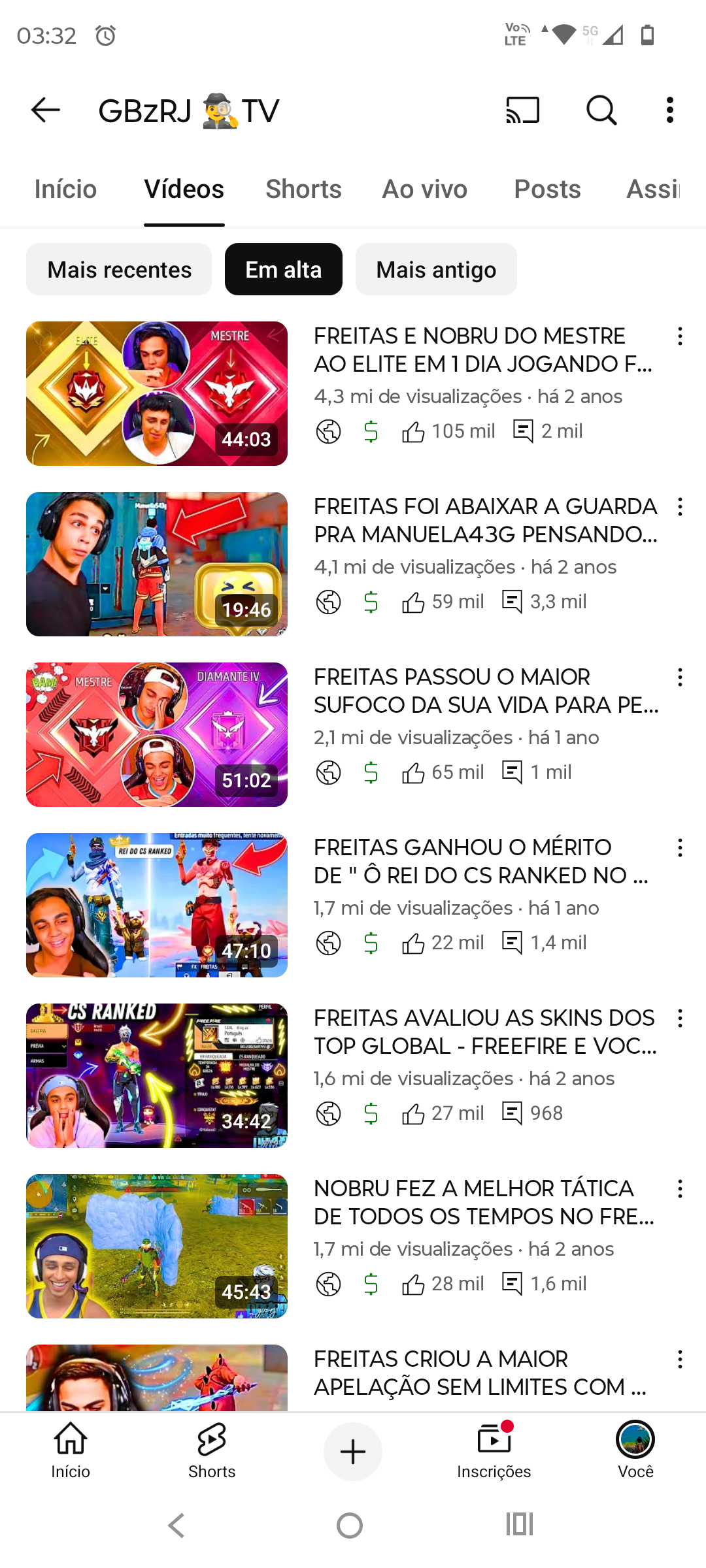Open the Inscrições tab in bottom navigation

coord(494,1452)
